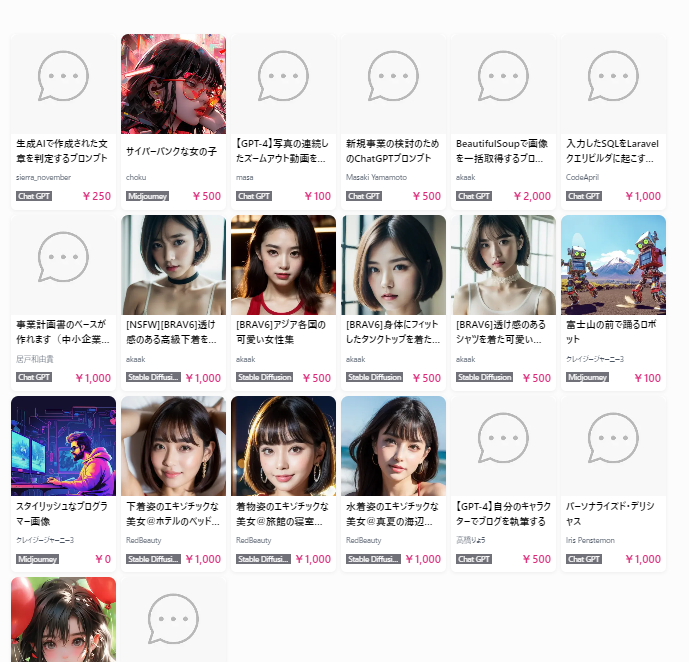View the 富士山の前で踊るロボット card
Screen dimensions: 689x662
point(613,331)
